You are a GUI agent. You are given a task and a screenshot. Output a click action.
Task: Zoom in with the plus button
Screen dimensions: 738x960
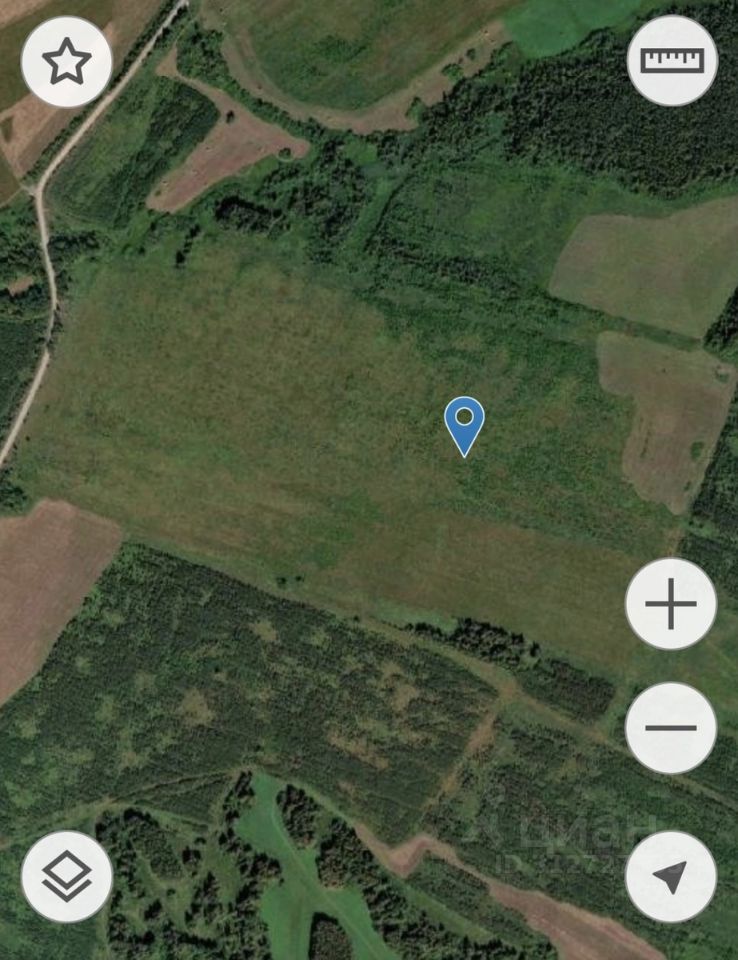click(x=671, y=604)
